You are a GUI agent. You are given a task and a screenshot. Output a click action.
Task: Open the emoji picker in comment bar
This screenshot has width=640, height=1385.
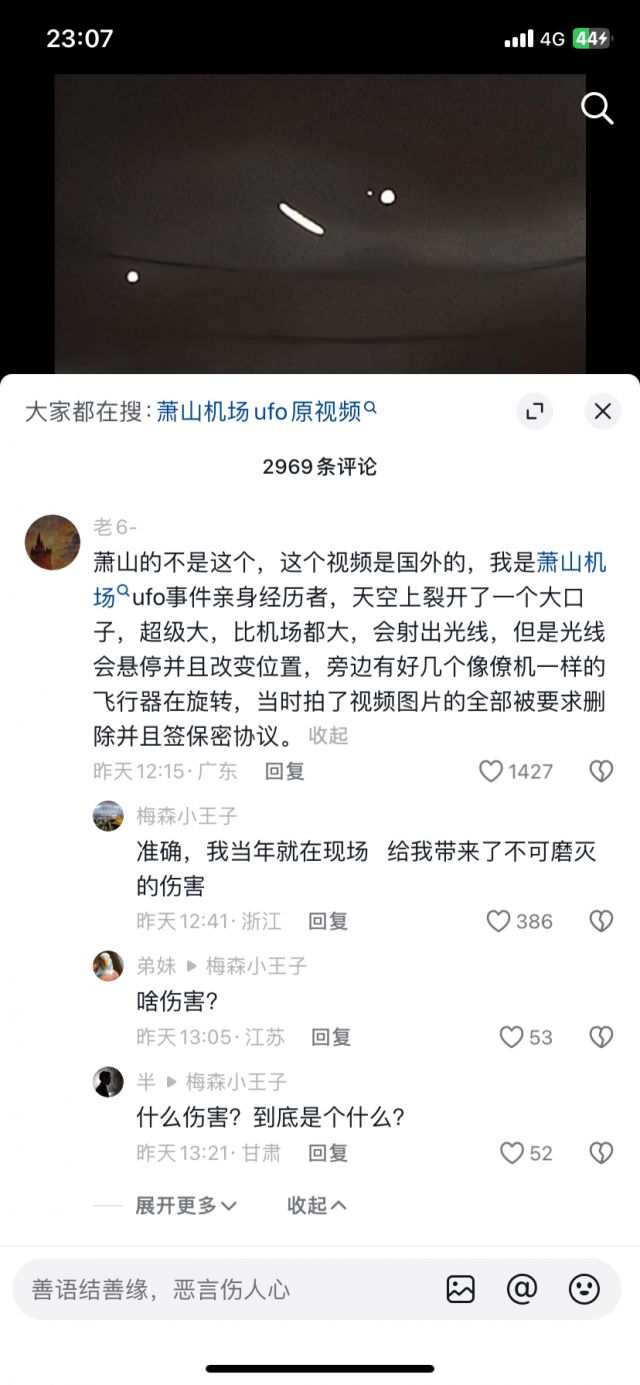[584, 1289]
